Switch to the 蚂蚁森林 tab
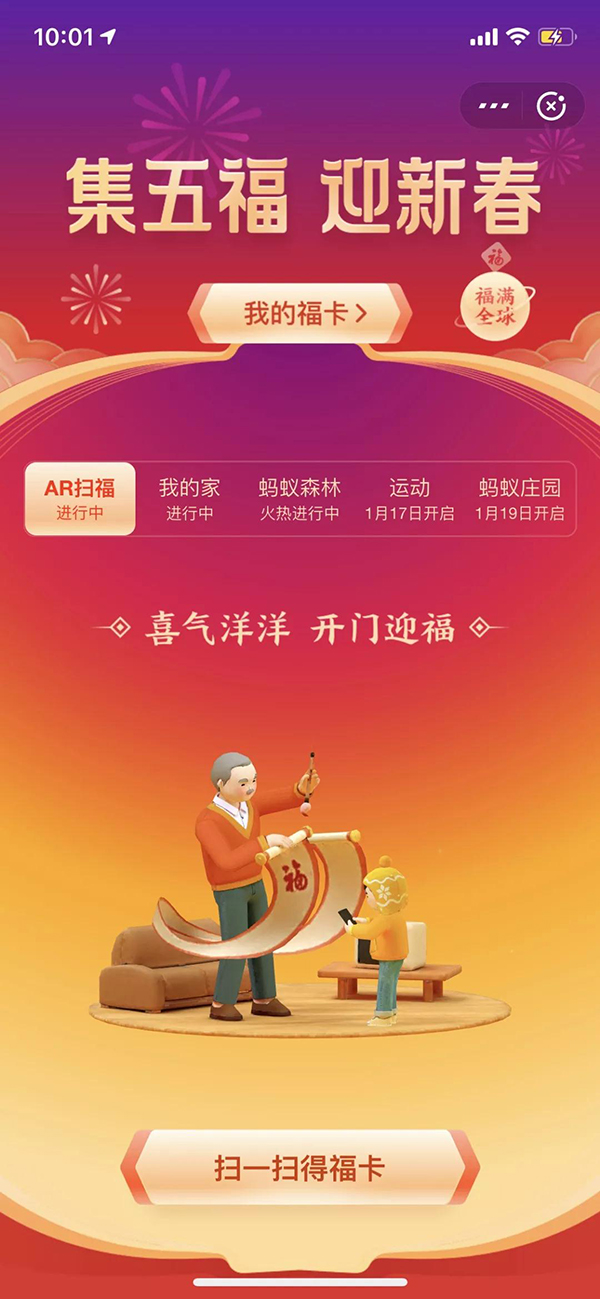Image resolution: width=600 pixels, height=1299 pixels. point(299,499)
